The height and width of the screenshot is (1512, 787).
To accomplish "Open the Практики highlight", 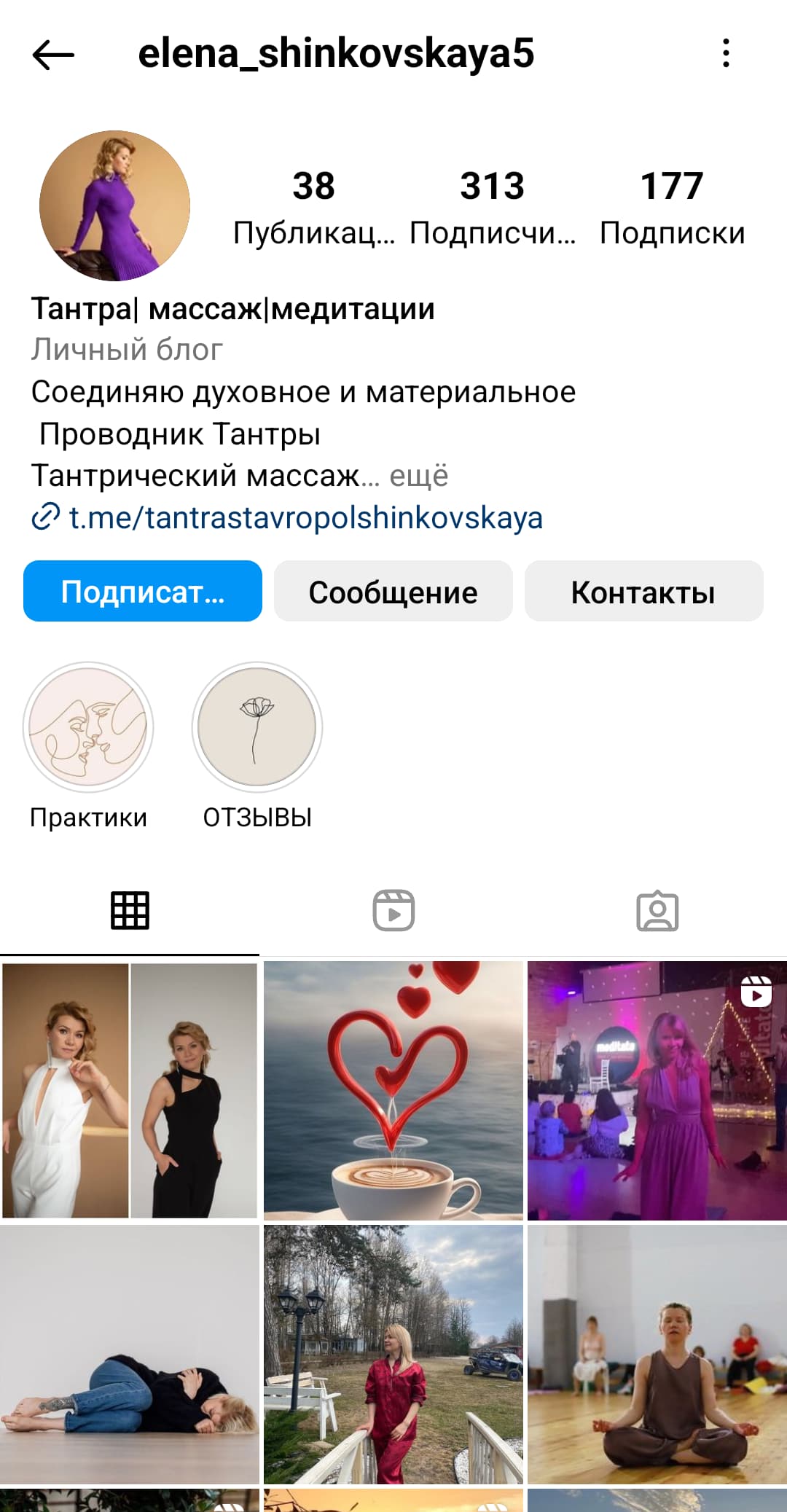I will tap(88, 747).
